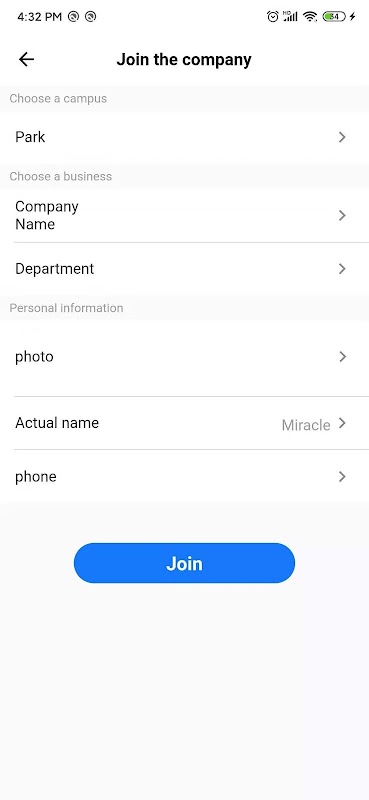Edit the Actual name field
The image size is (369, 800).
point(184,423)
